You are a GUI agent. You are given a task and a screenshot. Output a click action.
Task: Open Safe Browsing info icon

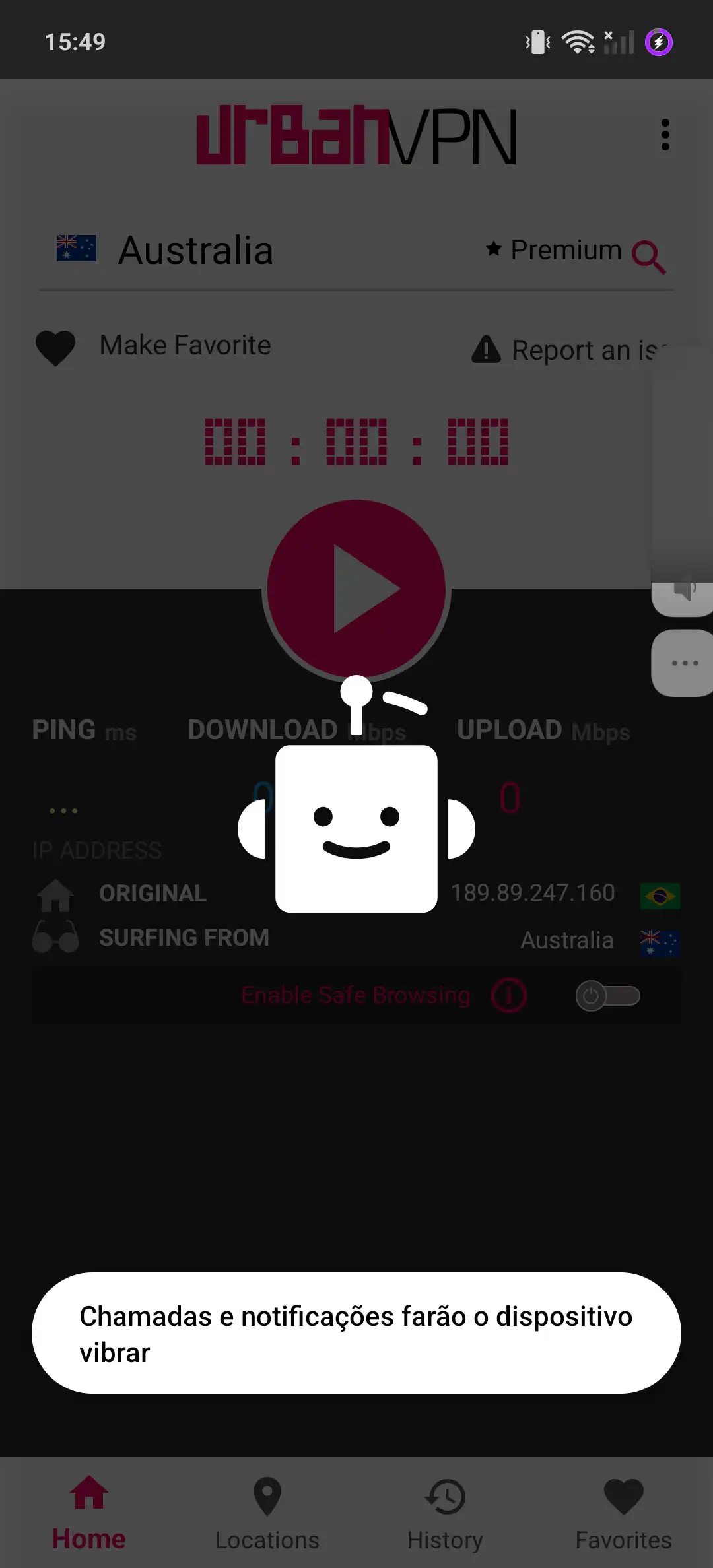[x=508, y=996]
